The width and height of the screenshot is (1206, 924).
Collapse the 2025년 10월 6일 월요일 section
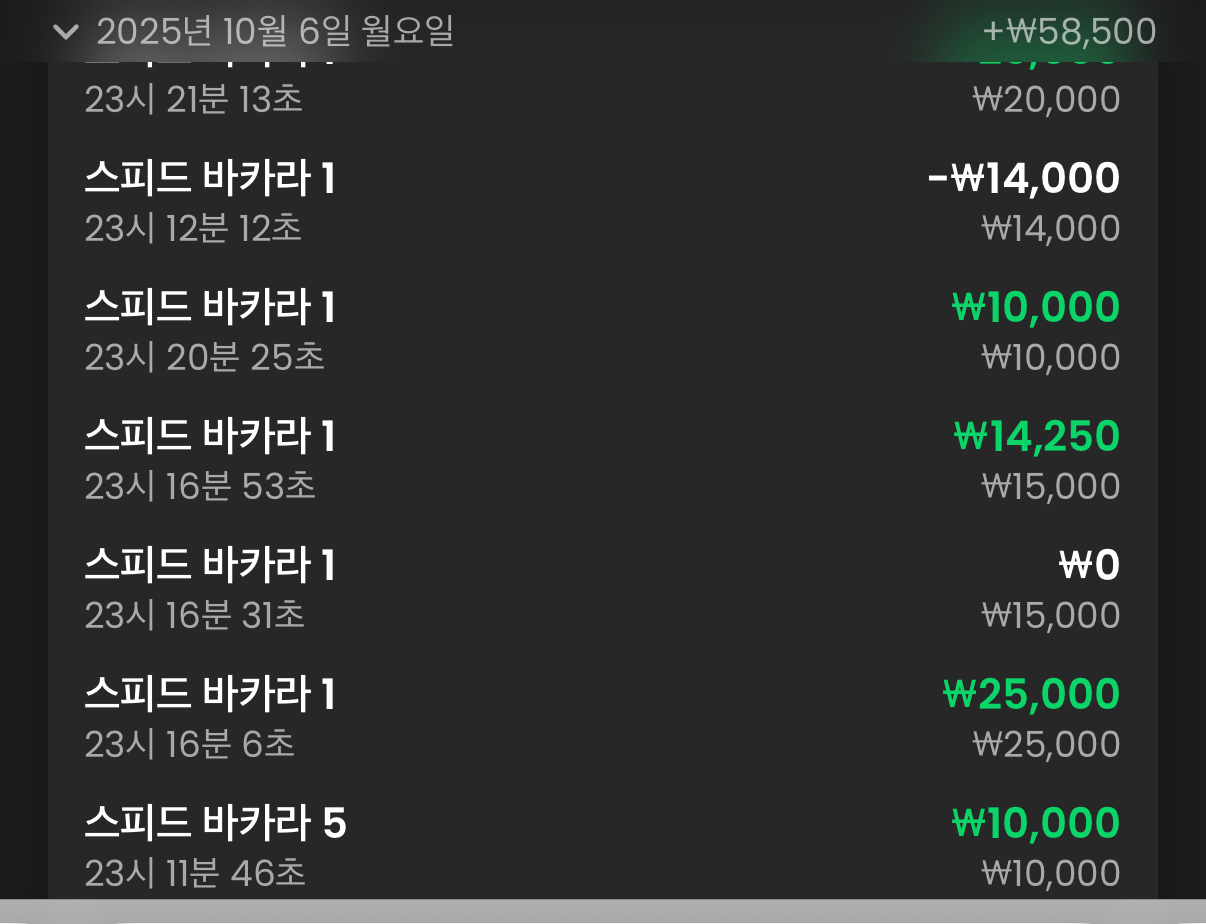(66, 32)
